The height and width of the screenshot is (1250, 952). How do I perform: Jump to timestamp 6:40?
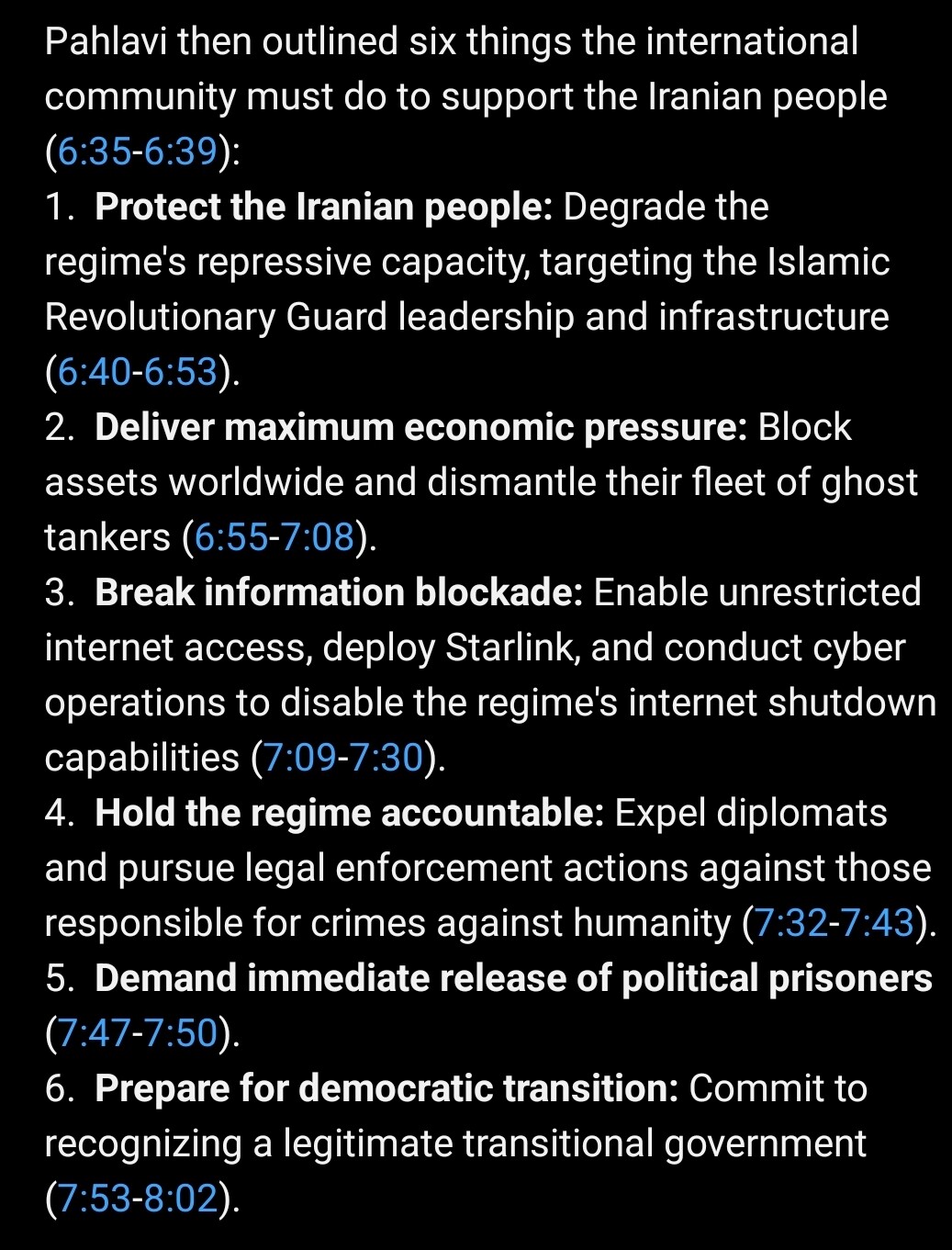coord(94,372)
